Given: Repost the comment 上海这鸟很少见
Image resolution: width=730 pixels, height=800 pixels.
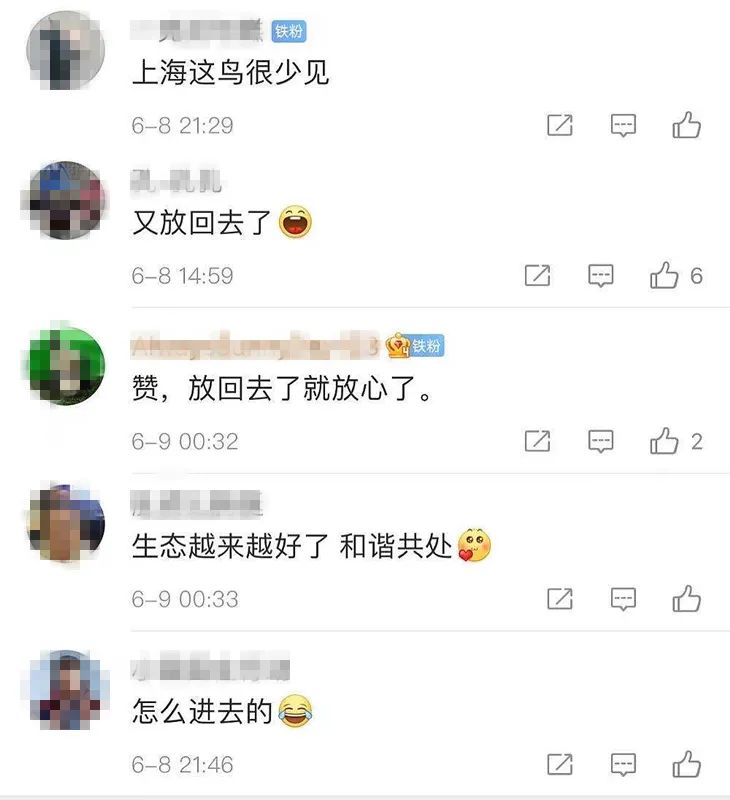Looking at the screenshot, I should point(560,125).
